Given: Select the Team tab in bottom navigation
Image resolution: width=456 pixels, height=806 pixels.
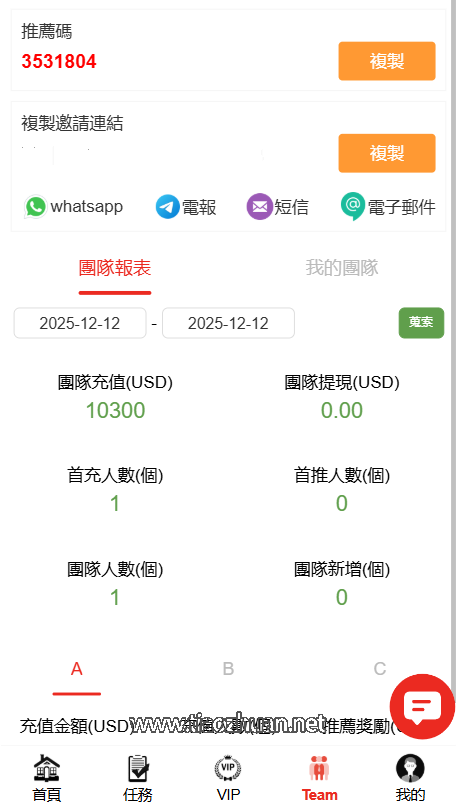Looking at the screenshot, I should (x=319, y=778).
